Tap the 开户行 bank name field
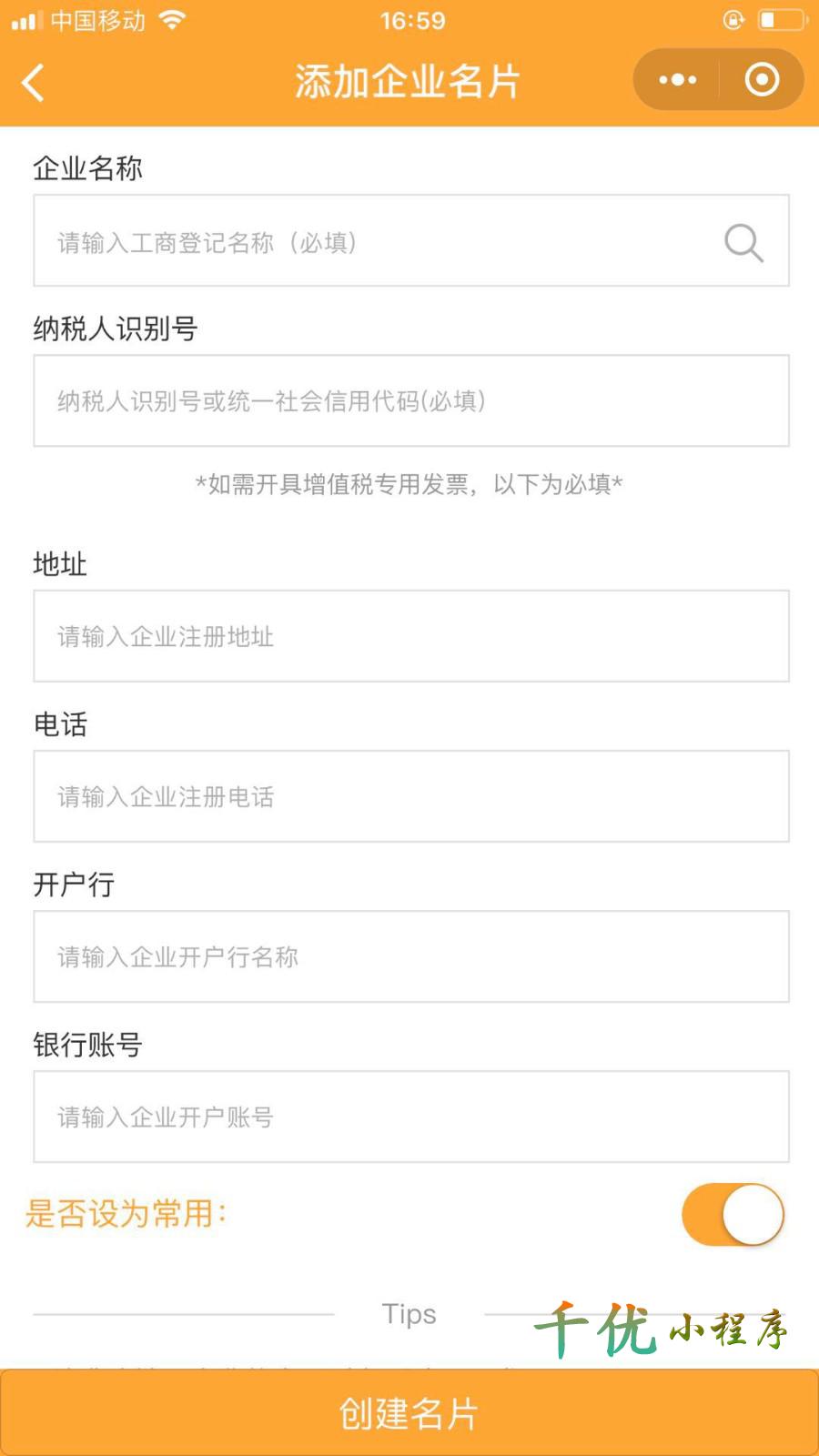 coord(409,956)
